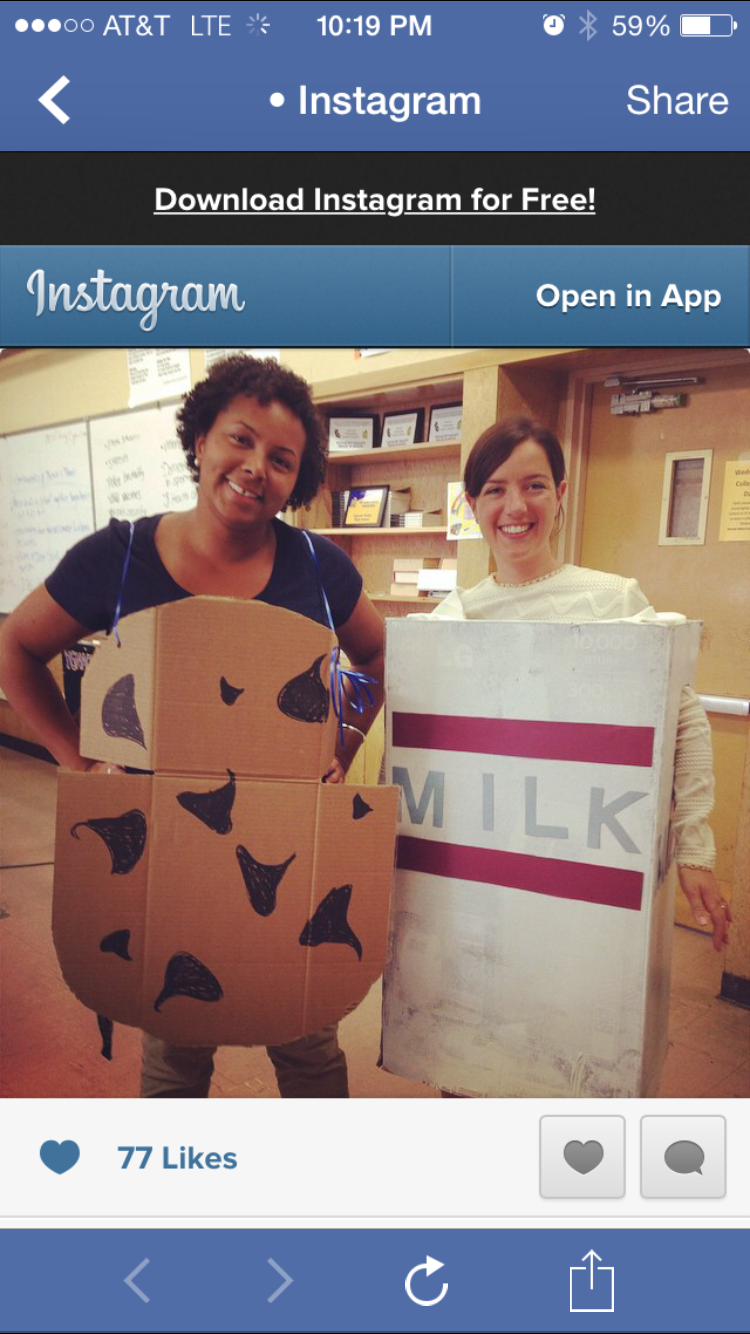This screenshot has height=1334, width=750.
Task: Navigate forward with bottom right arrow
Action: tap(280, 1281)
